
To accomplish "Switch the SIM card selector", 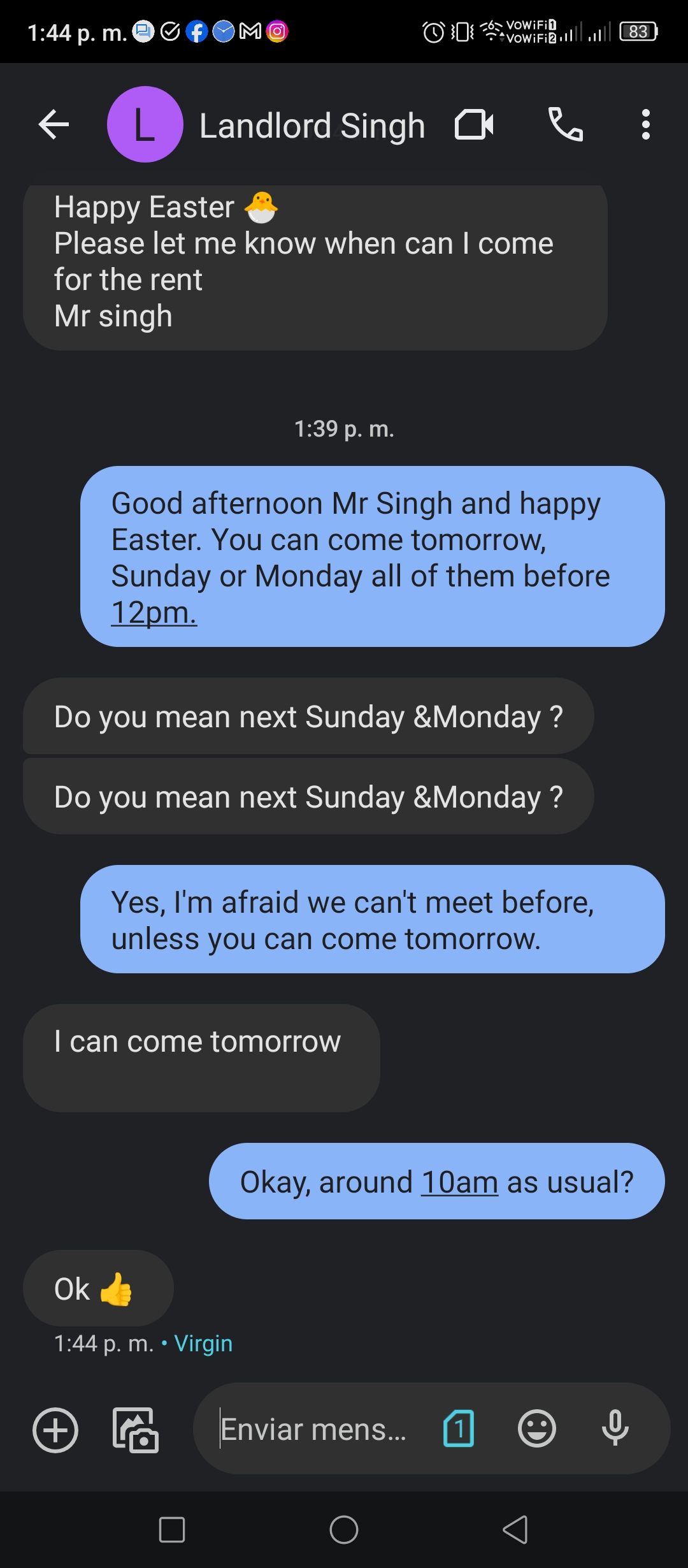I will click(459, 1428).
